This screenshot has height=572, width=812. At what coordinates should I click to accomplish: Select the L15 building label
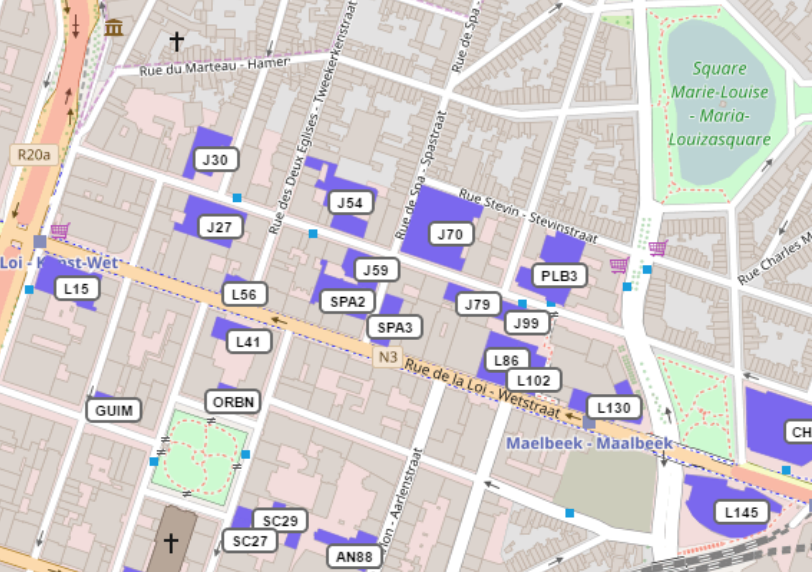click(77, 289)
